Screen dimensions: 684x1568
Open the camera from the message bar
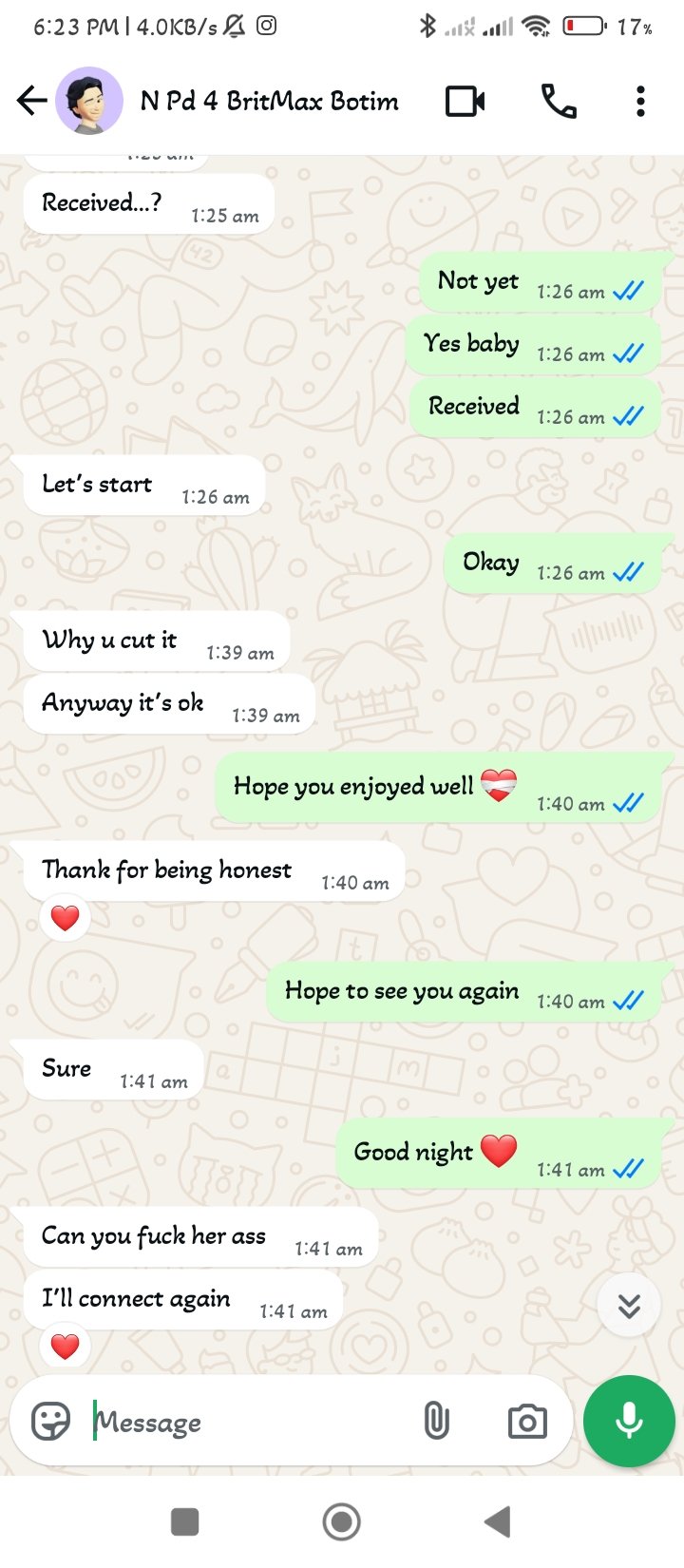click(527, 1422)
